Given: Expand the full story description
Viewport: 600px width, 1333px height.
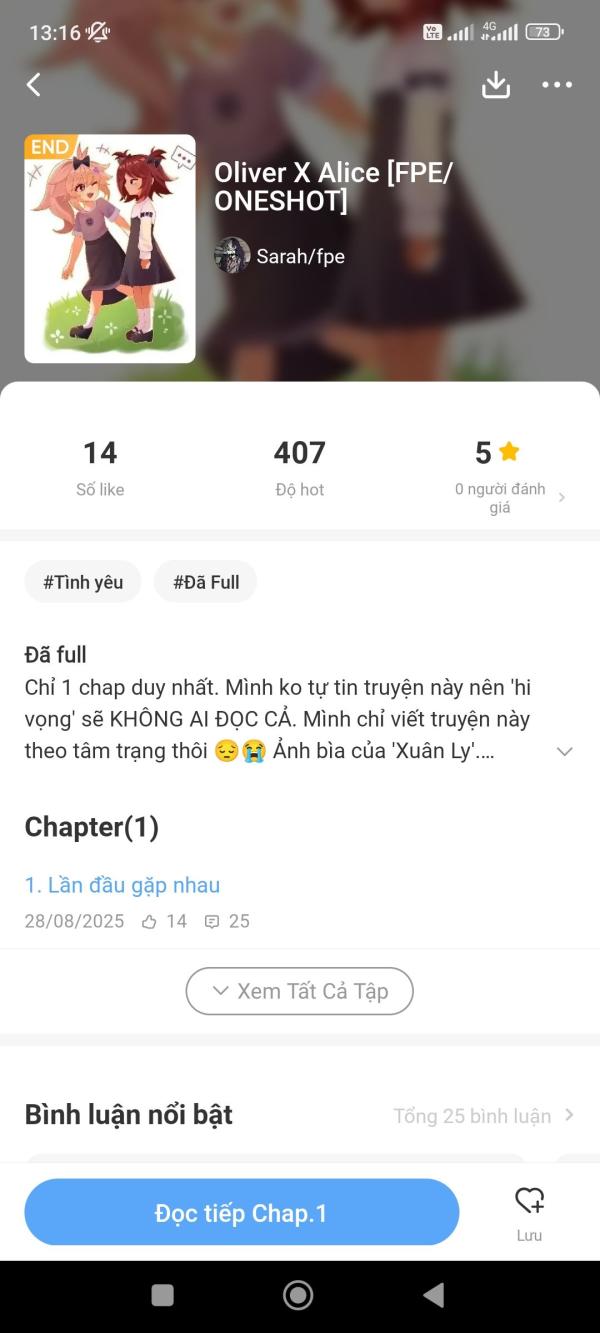Looking at the screenshot, I should pos(564,752).
